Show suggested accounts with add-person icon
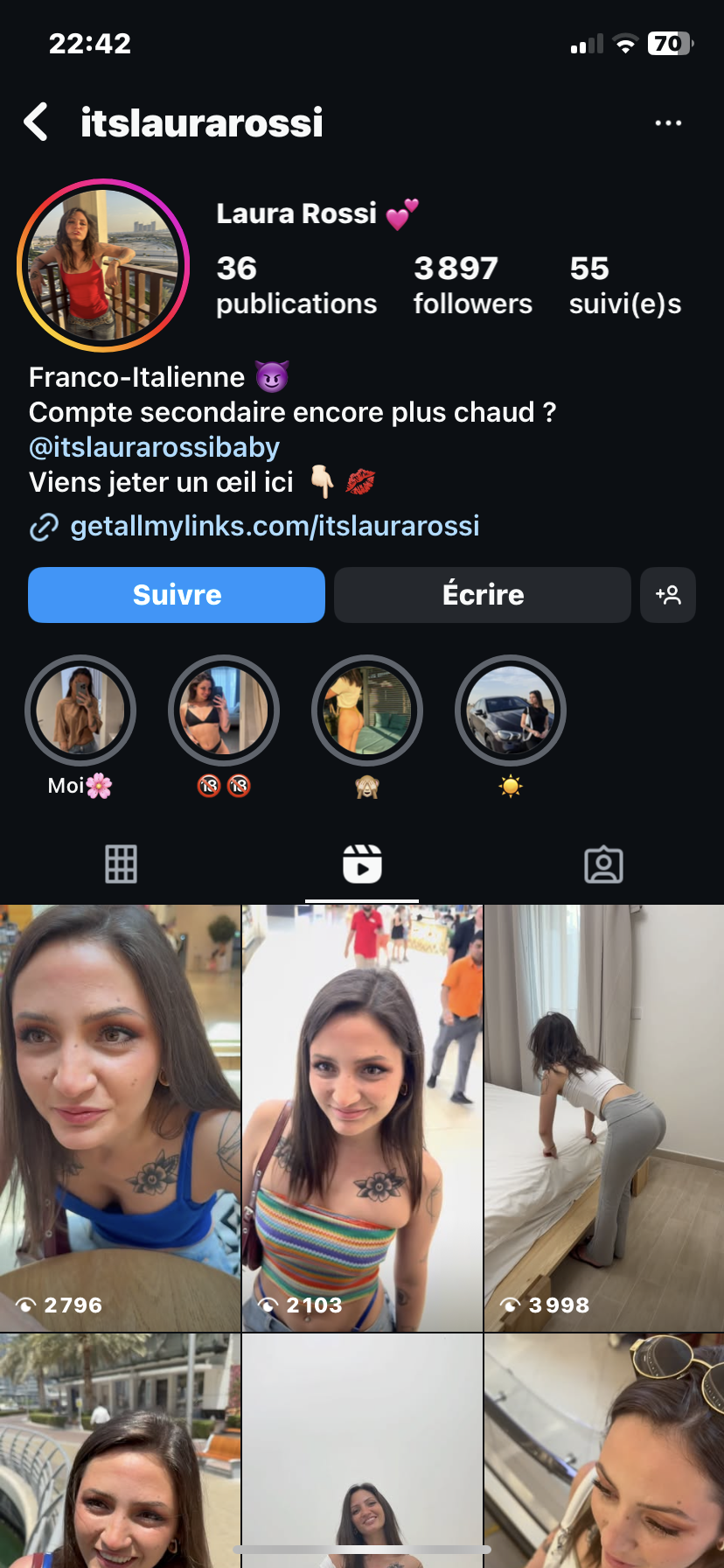Screen dimensions: 724x1568 (668, 595)
